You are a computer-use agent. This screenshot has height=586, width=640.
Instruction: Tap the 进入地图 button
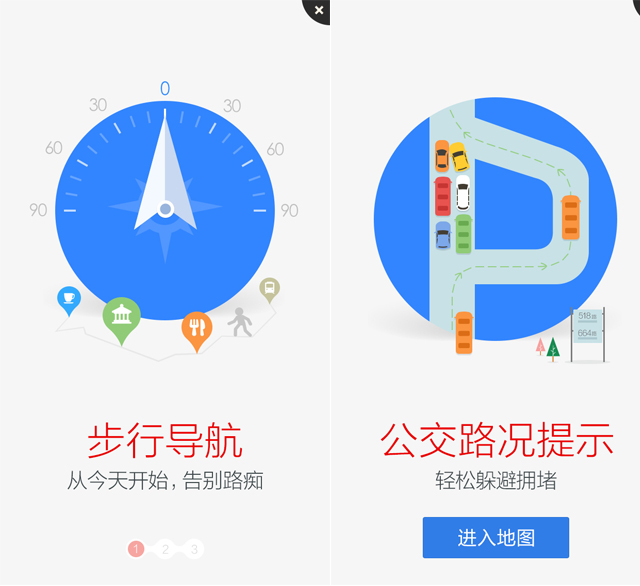[496, 538]
